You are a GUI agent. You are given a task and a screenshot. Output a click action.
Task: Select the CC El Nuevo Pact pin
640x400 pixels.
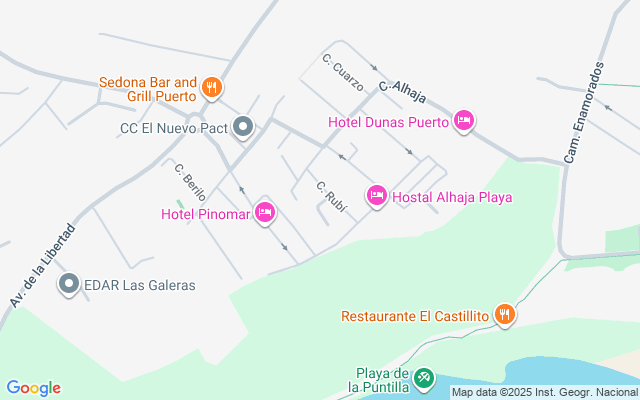pos(244,127)
